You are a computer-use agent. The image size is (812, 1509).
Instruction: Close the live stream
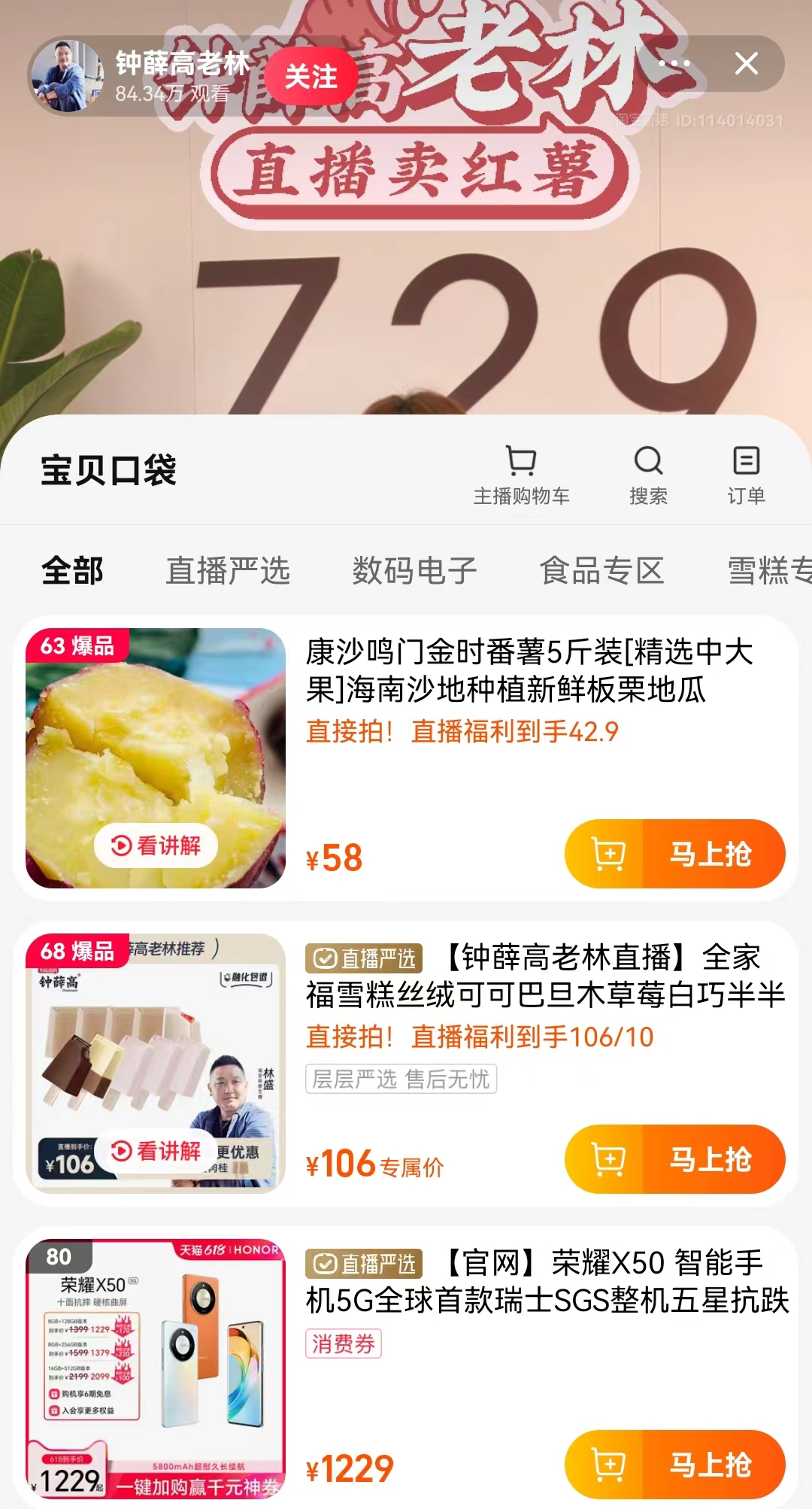[x=746, y=64]
